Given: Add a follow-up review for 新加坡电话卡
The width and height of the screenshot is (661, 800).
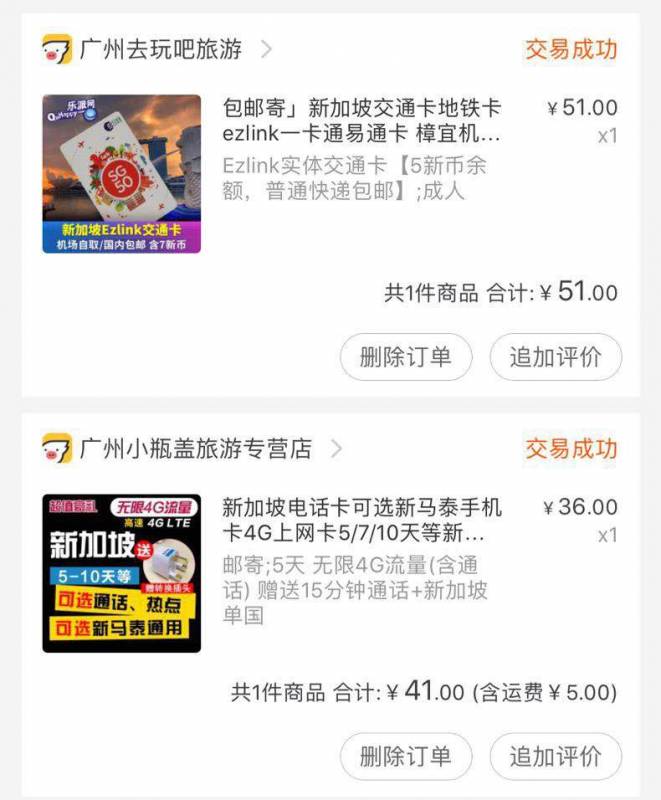Looking at the screenshot, I should [555, 756].
